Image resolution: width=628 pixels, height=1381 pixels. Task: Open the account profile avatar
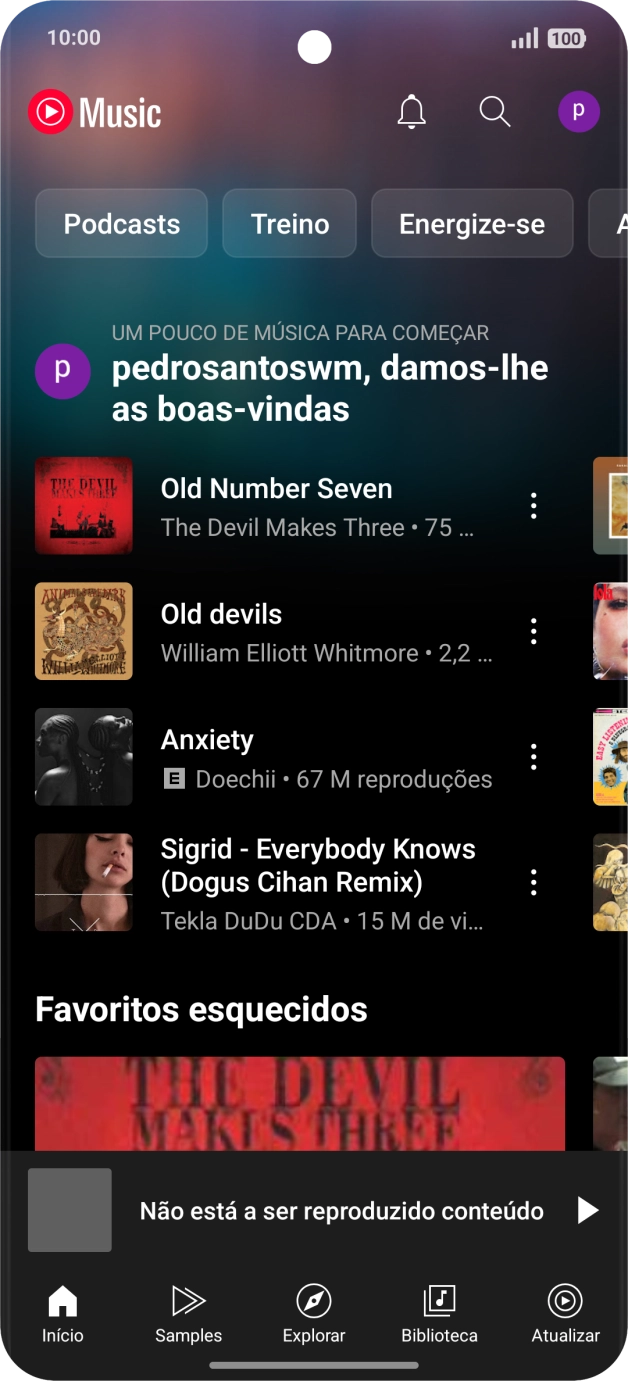pyautogui.click(x=578, y=112)
